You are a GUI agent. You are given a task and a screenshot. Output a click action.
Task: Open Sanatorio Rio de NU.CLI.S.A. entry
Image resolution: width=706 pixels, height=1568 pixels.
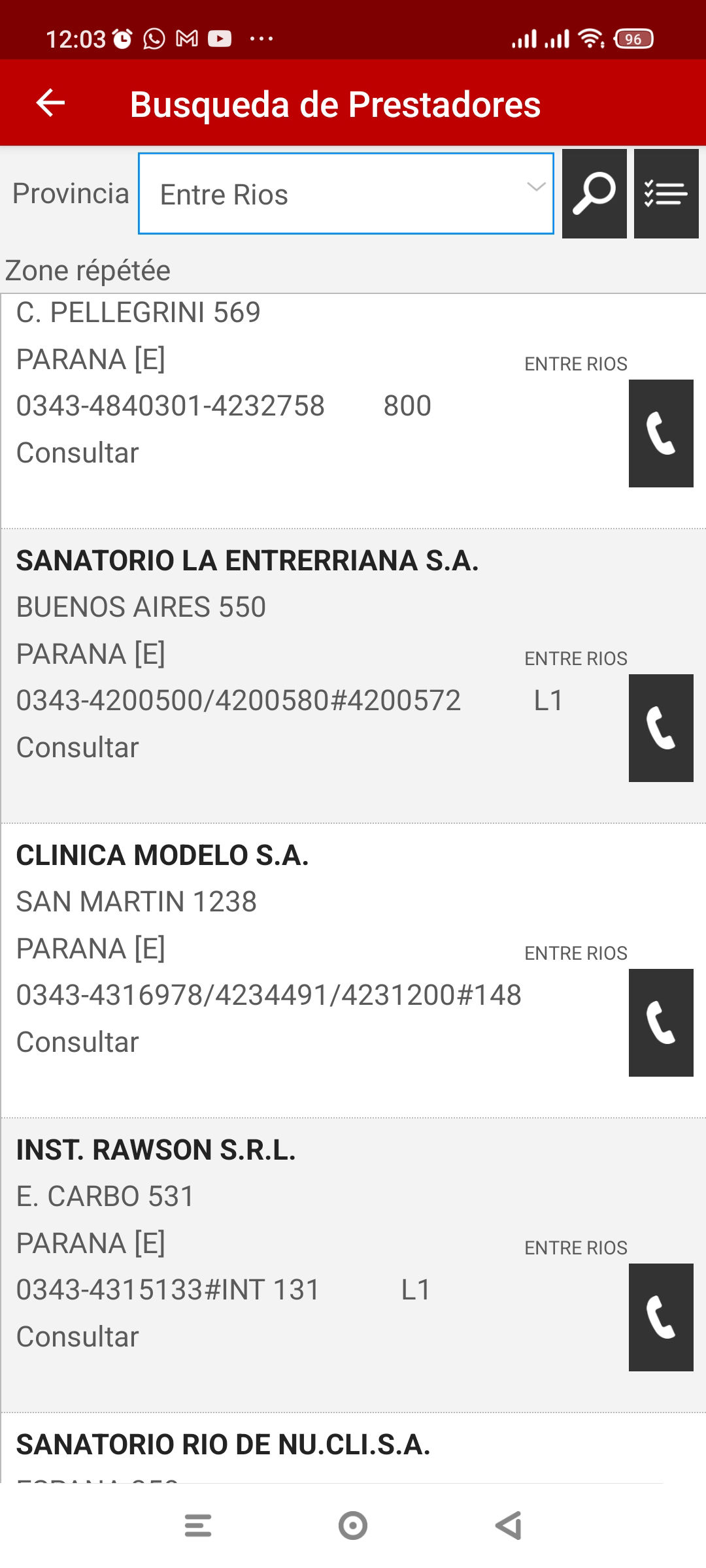coord(223,1445)
